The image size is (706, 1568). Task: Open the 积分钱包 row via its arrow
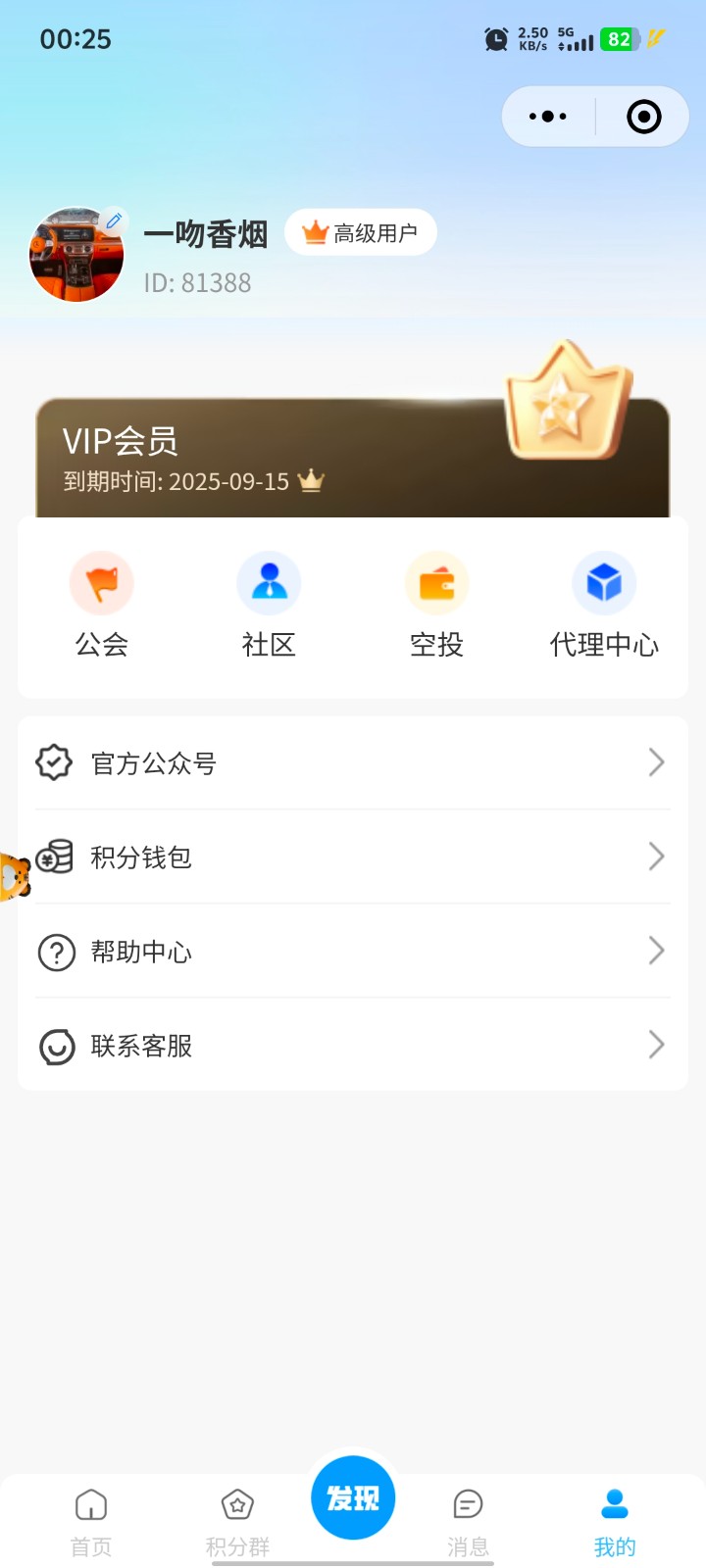[x=656, y=857]
